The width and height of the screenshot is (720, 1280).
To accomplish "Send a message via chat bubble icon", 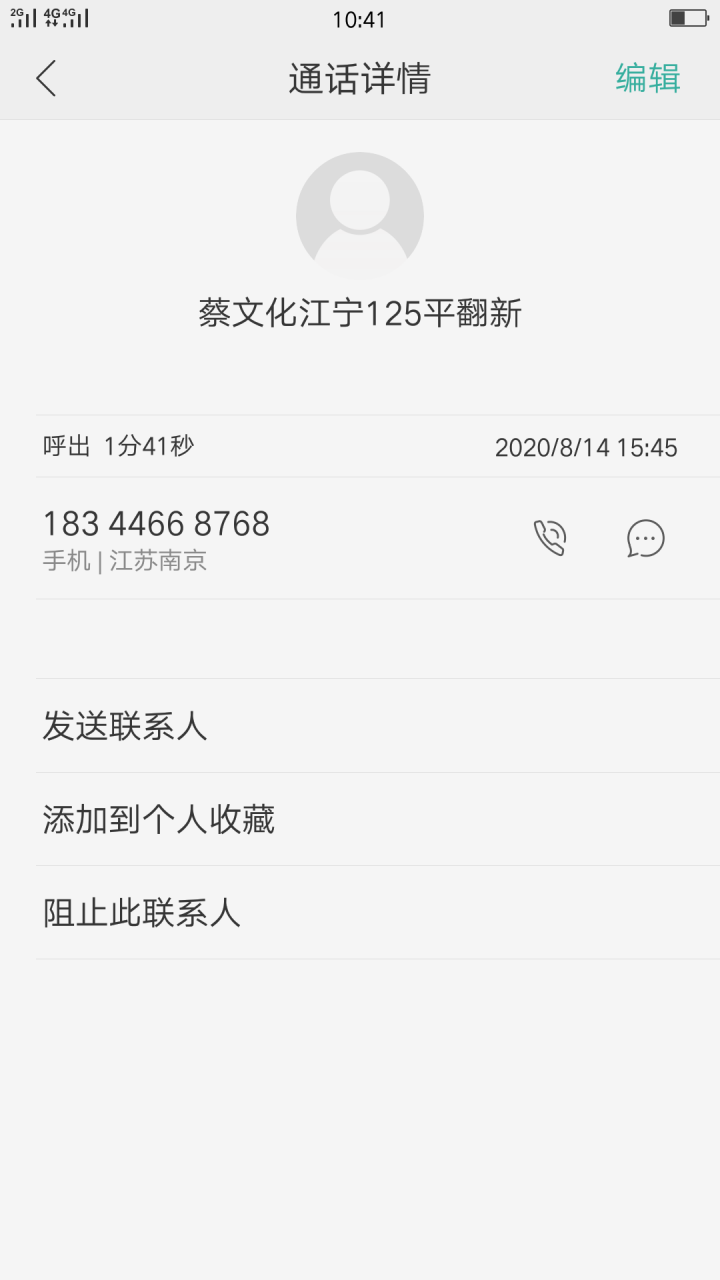I will click(x=645, y=538).
